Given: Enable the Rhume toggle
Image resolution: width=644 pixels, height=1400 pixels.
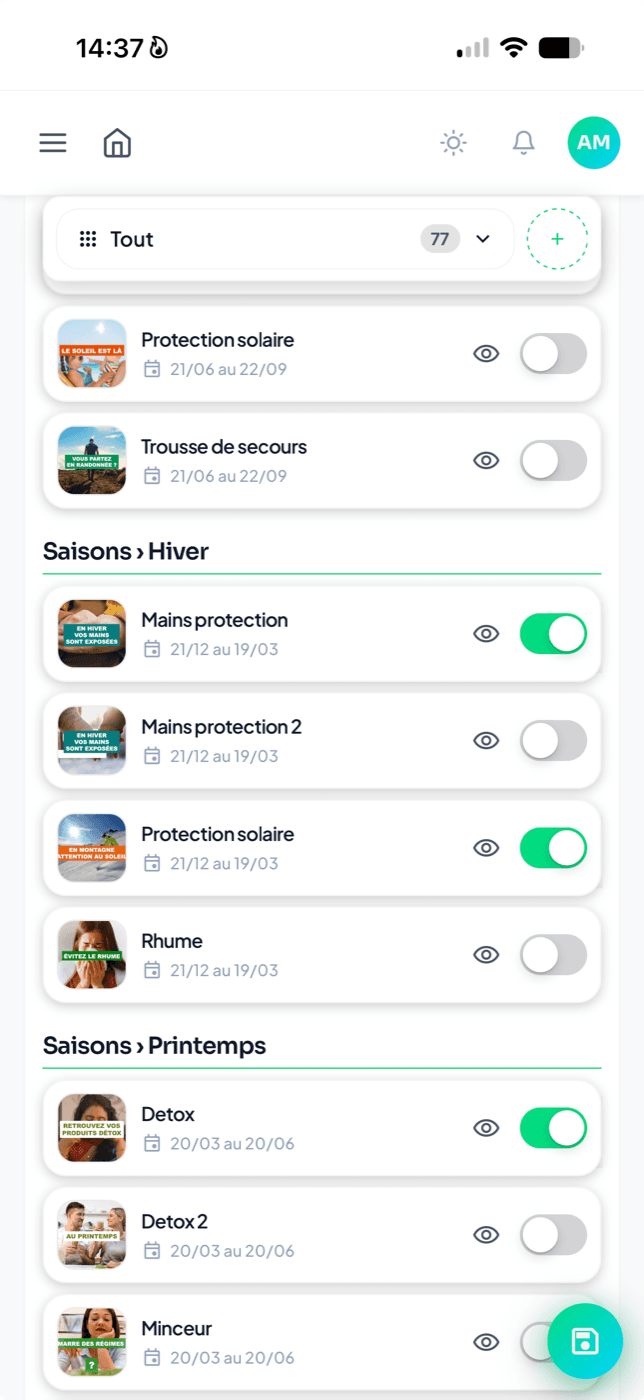Looking at the screenshot, I should (553, 954).
